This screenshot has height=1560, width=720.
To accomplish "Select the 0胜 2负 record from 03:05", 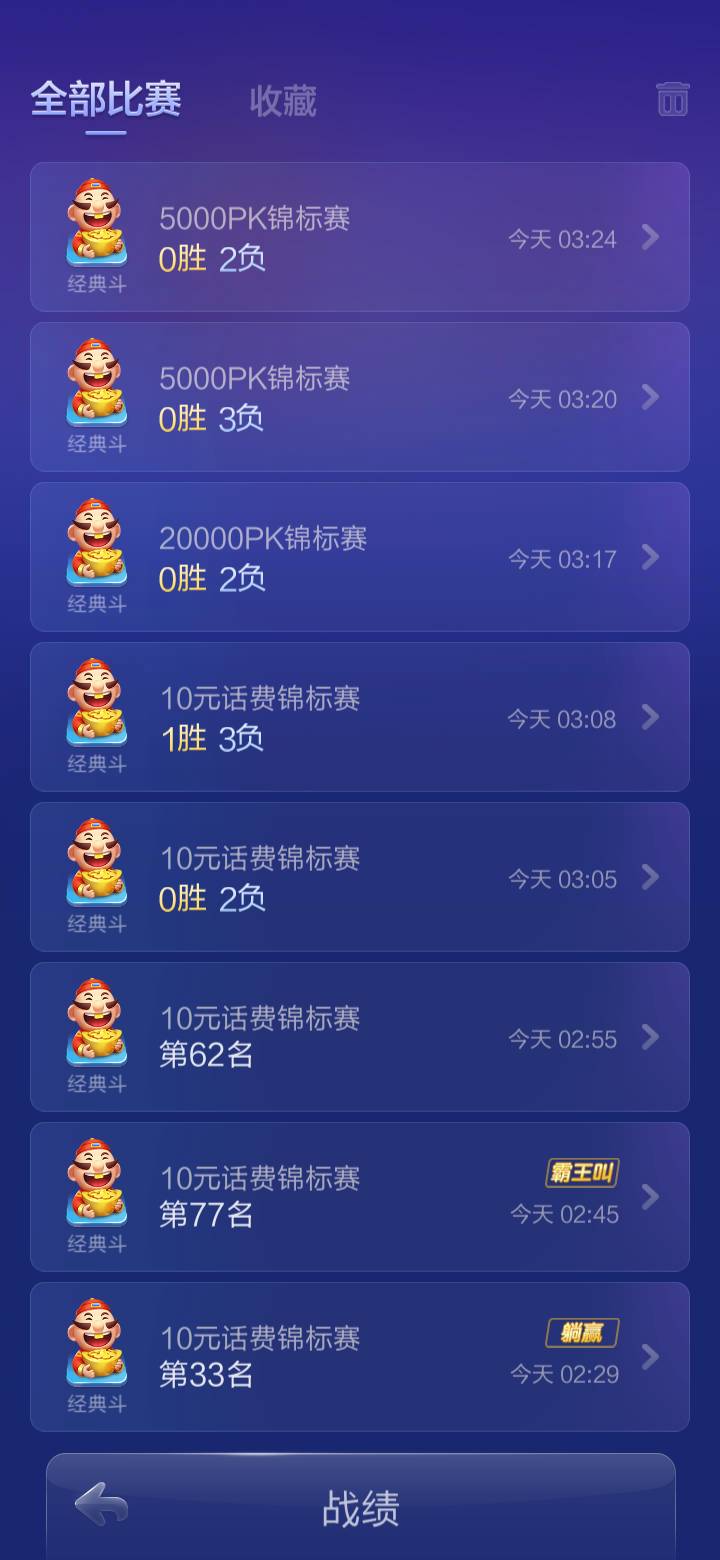I will point(360,877).
